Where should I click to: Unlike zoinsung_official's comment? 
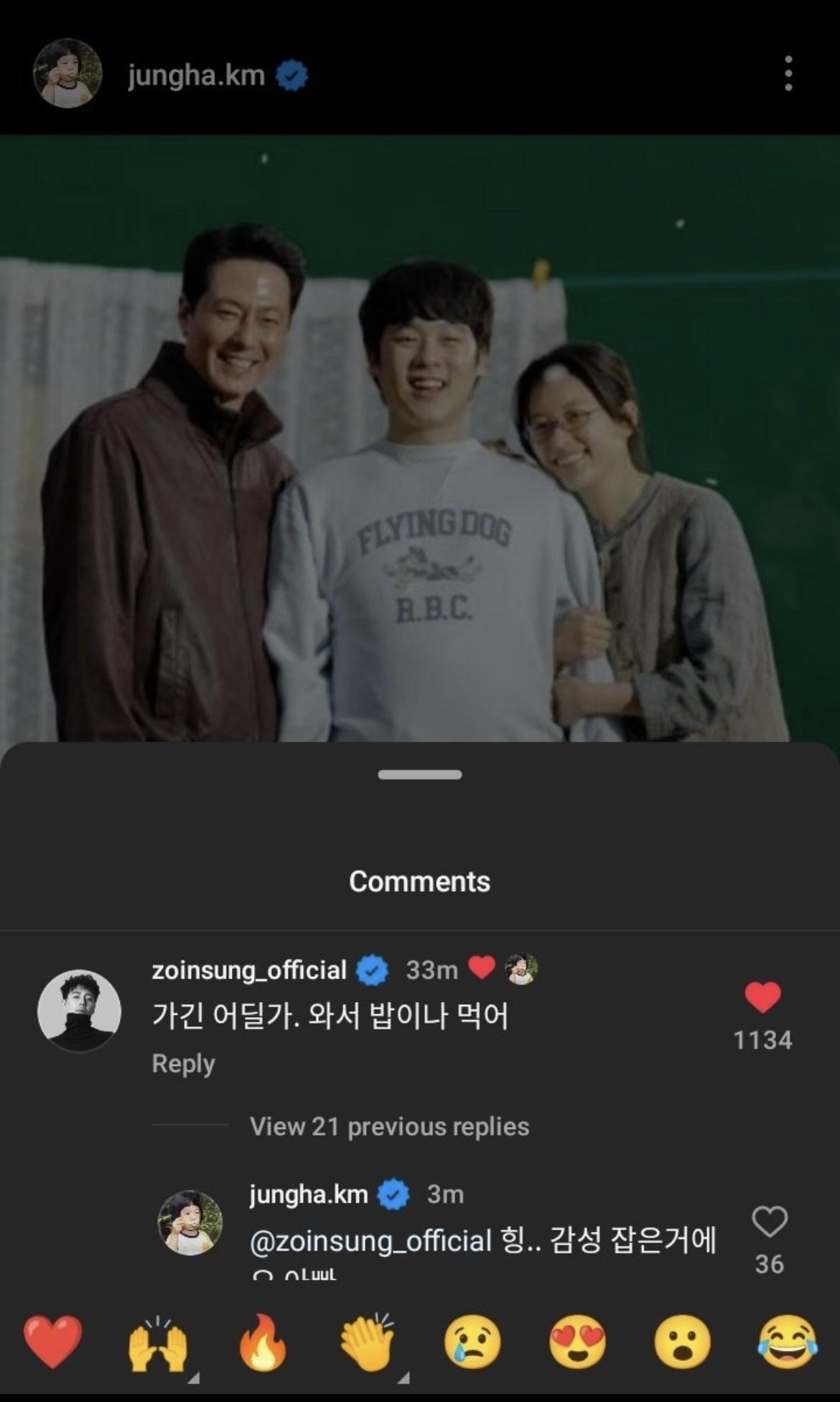[x=762, y=998]
